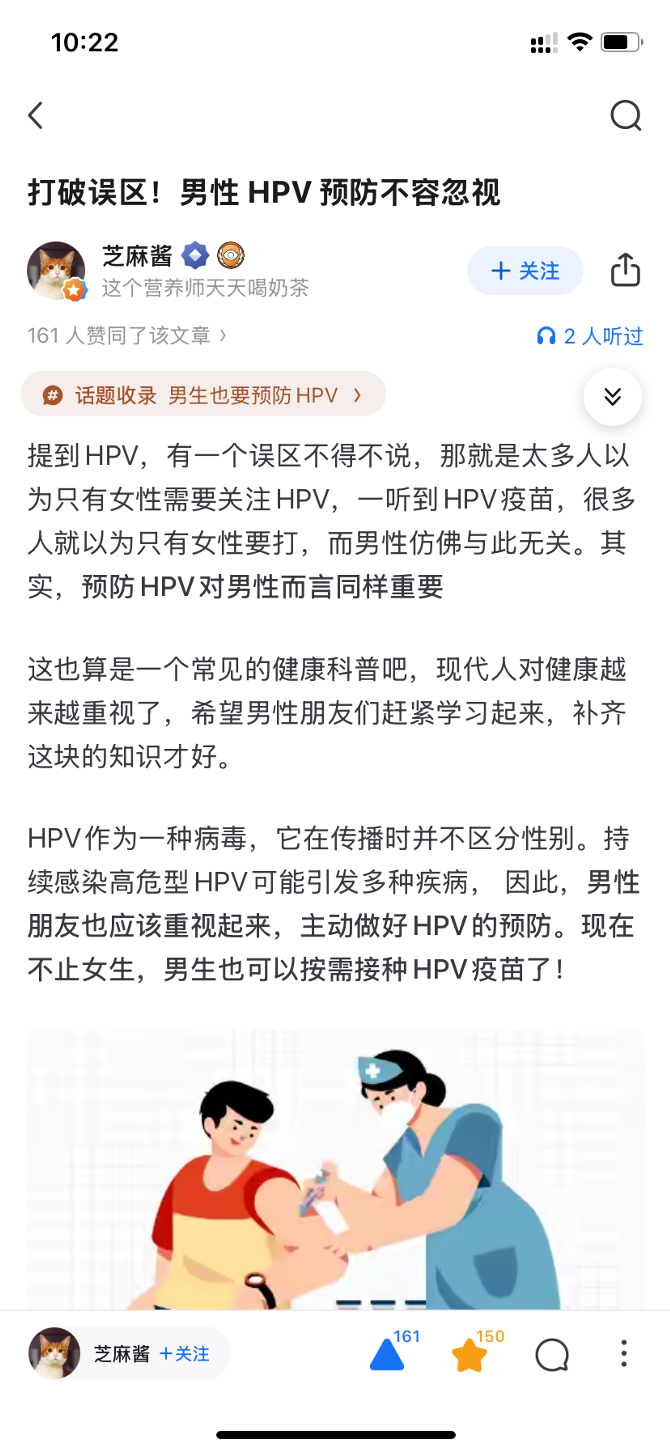Open the topic 男生也要预防 HPV
This screenshot has height=1452, width=670.
pyautogui.click(x=203, y=395)
